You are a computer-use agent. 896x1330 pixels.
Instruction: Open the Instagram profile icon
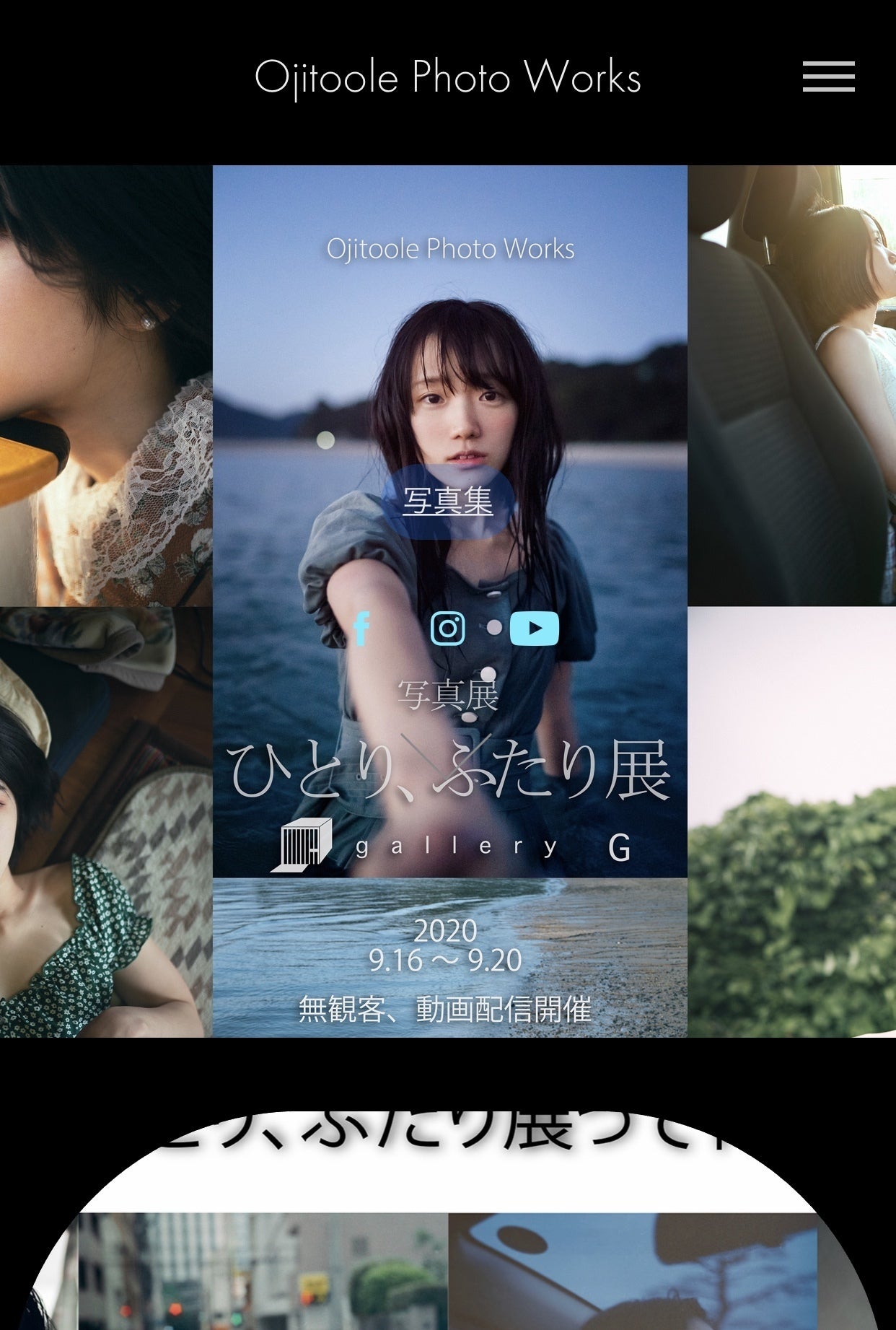coord(448,629)
